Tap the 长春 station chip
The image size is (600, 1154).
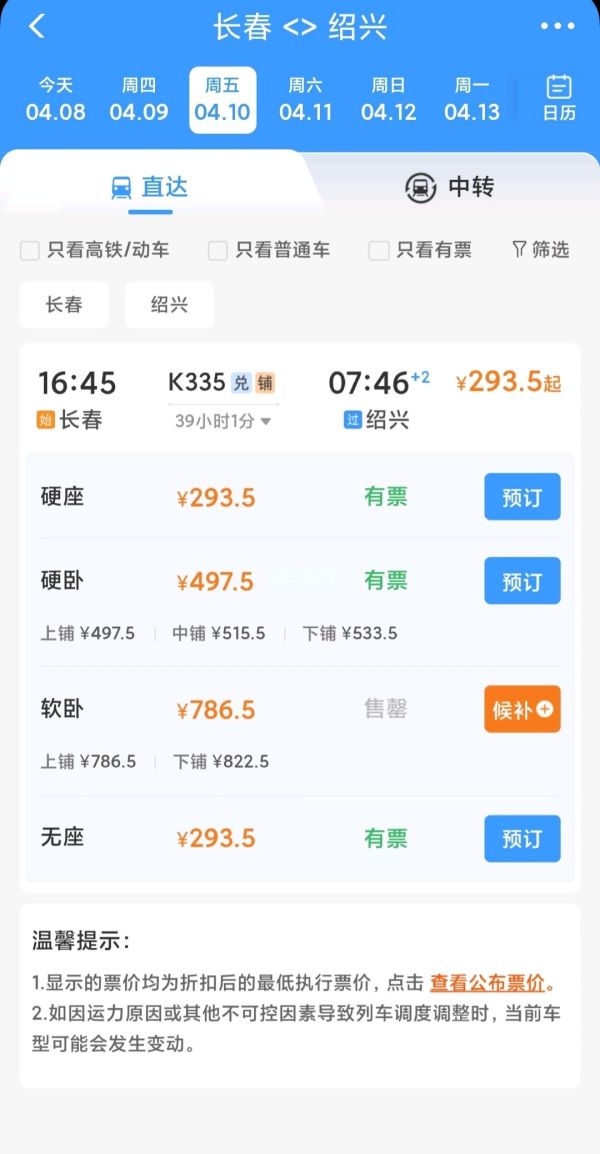(64, 305)
